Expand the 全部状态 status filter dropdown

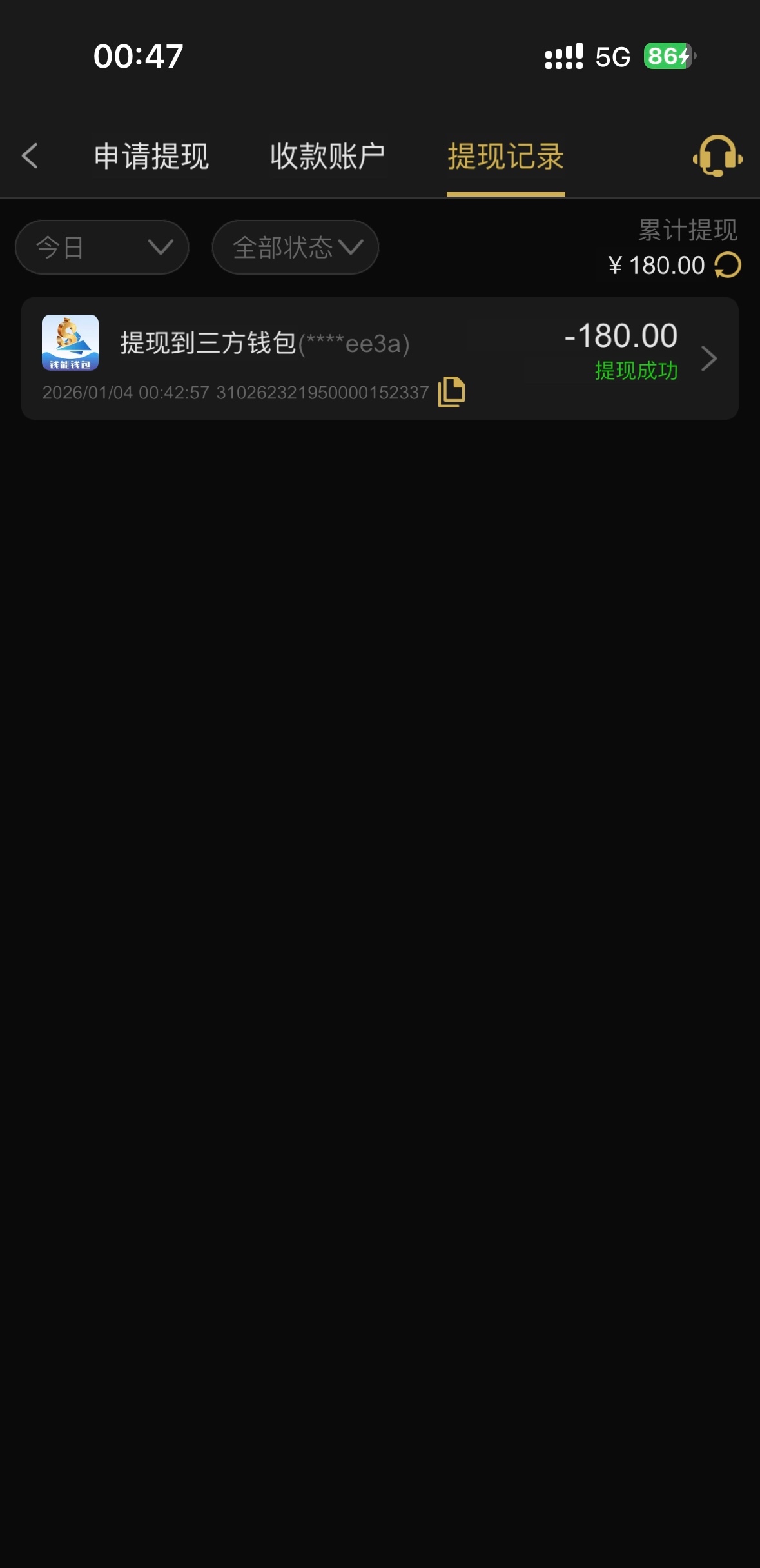[295, 248]
